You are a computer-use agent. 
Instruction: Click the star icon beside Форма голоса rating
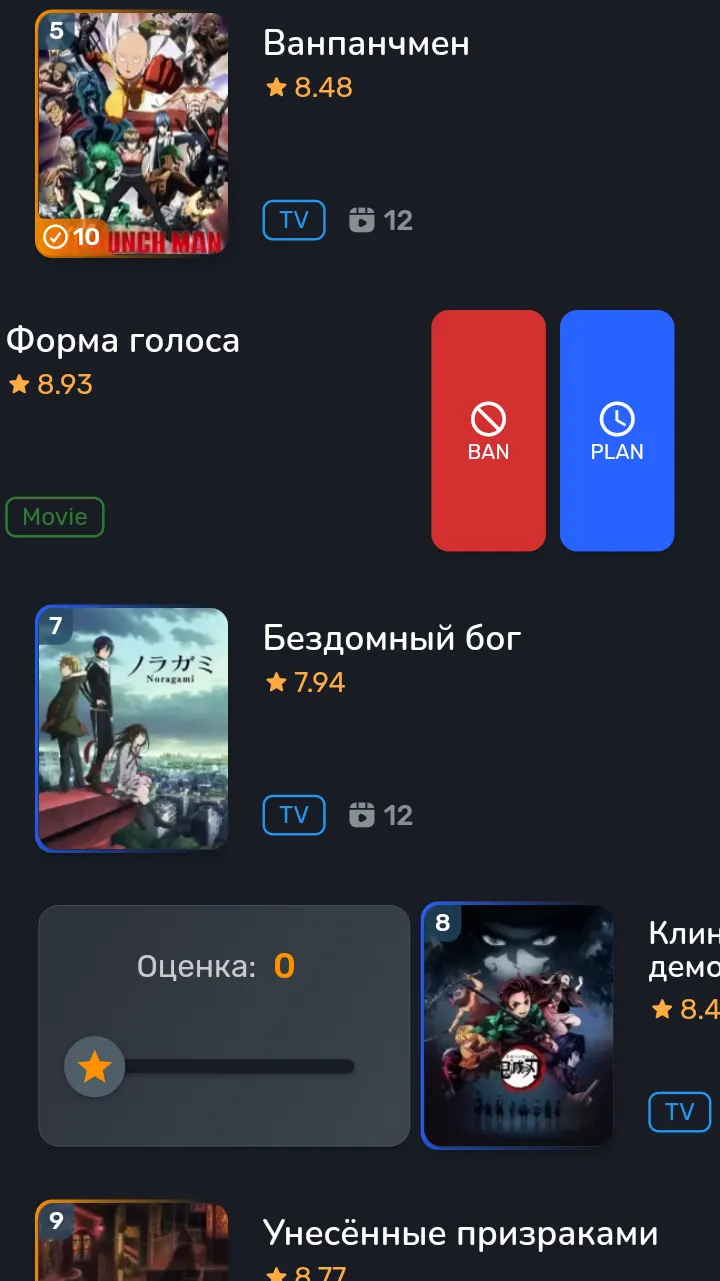click(17, 383)
